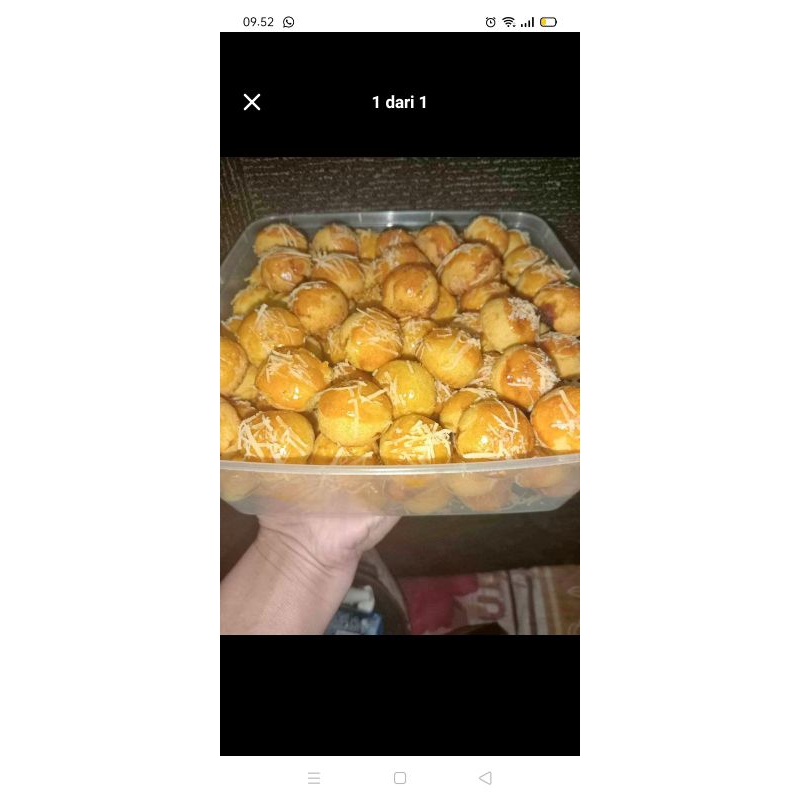Close the image viewer with the X
Image resolution: width=800 pixels, height=800 pixels.
(x=252, y=102)
